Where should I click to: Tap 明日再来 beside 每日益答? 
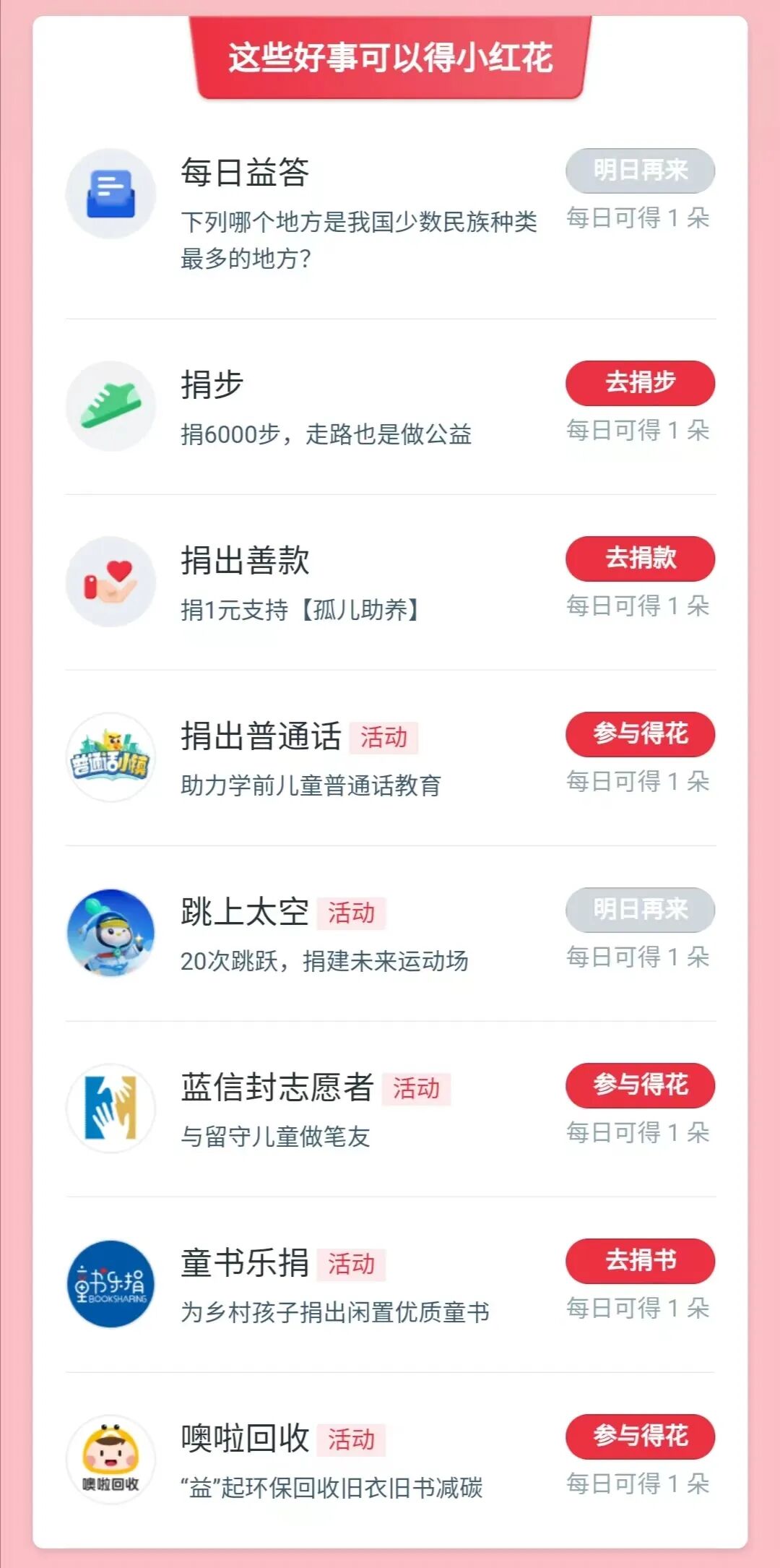point(640,171)
